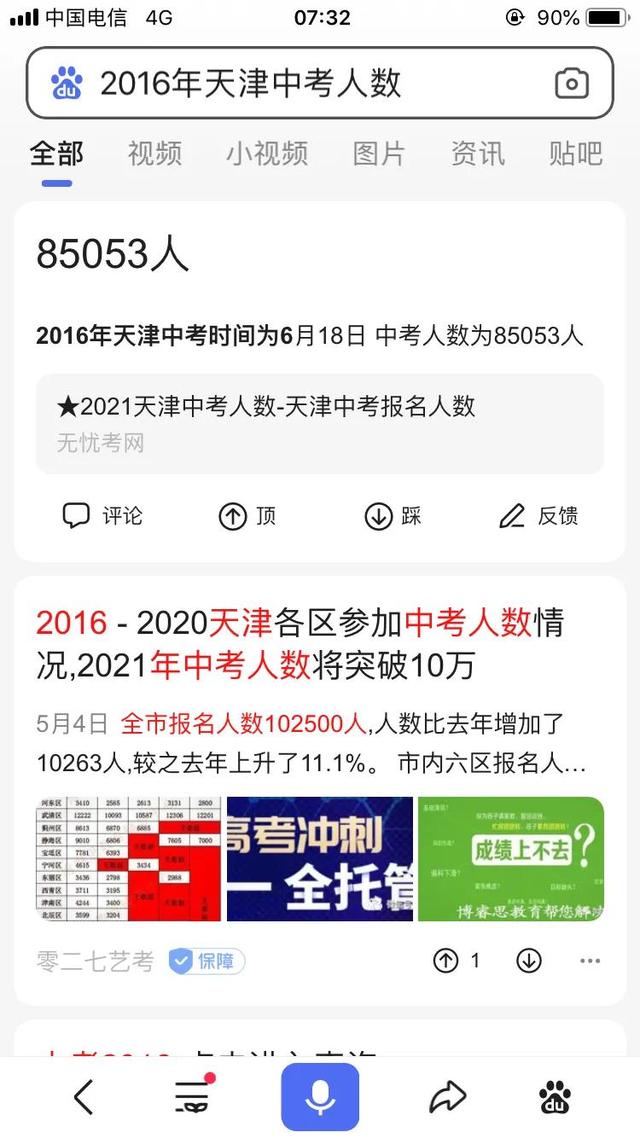
Task: Downvote the 零二七艺考 result
Action: [528, 961]
